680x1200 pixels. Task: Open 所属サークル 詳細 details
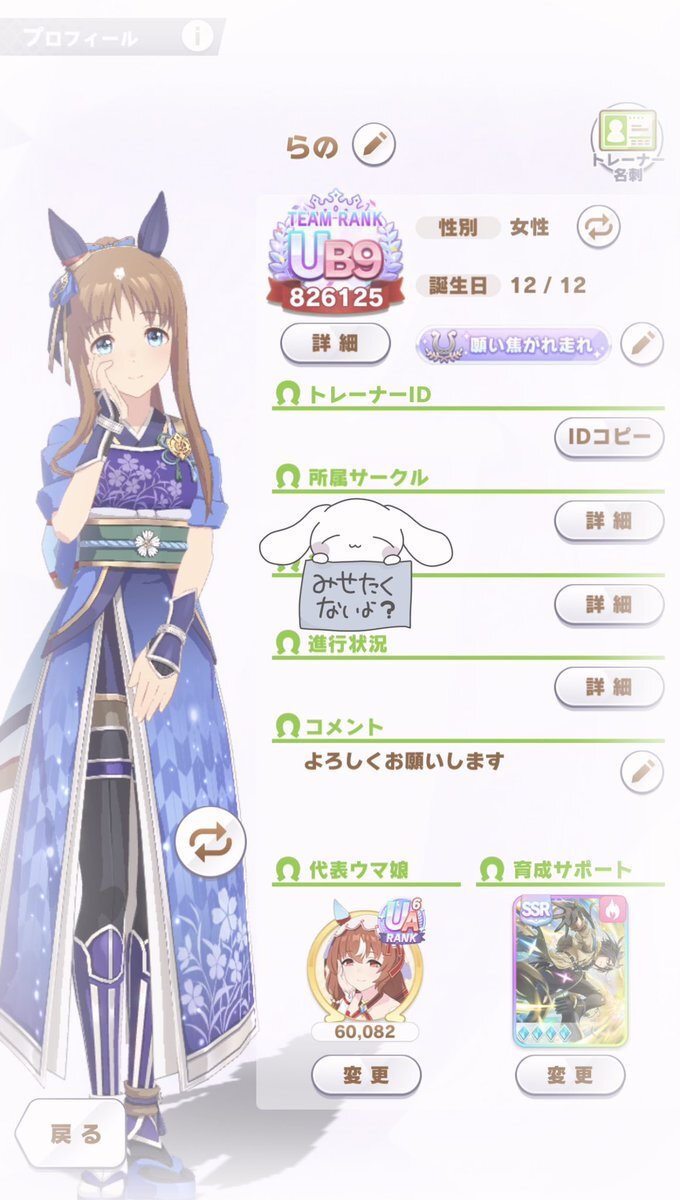pos(609,521)
